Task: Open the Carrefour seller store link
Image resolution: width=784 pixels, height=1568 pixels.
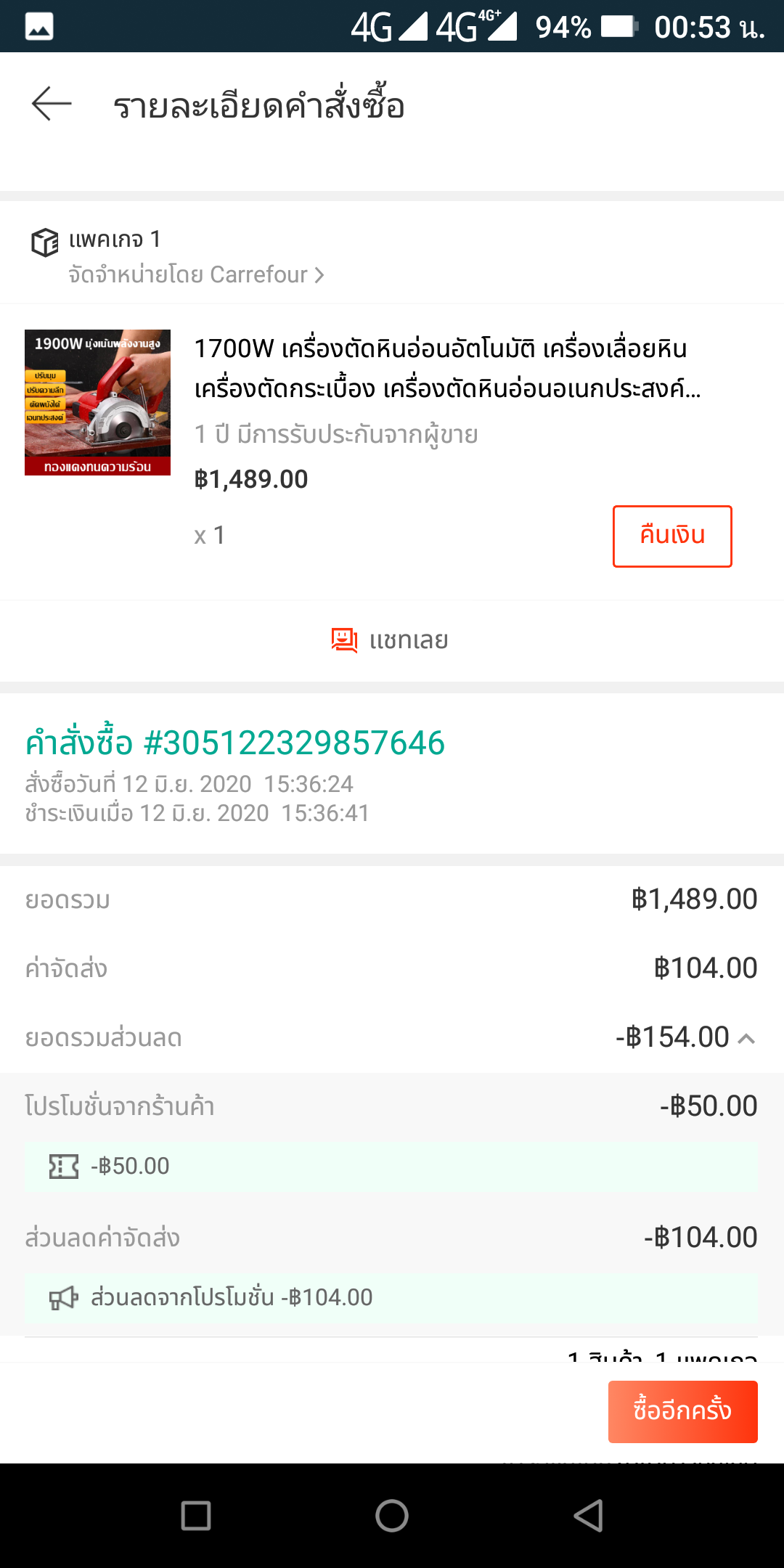Action: point(196,275)
